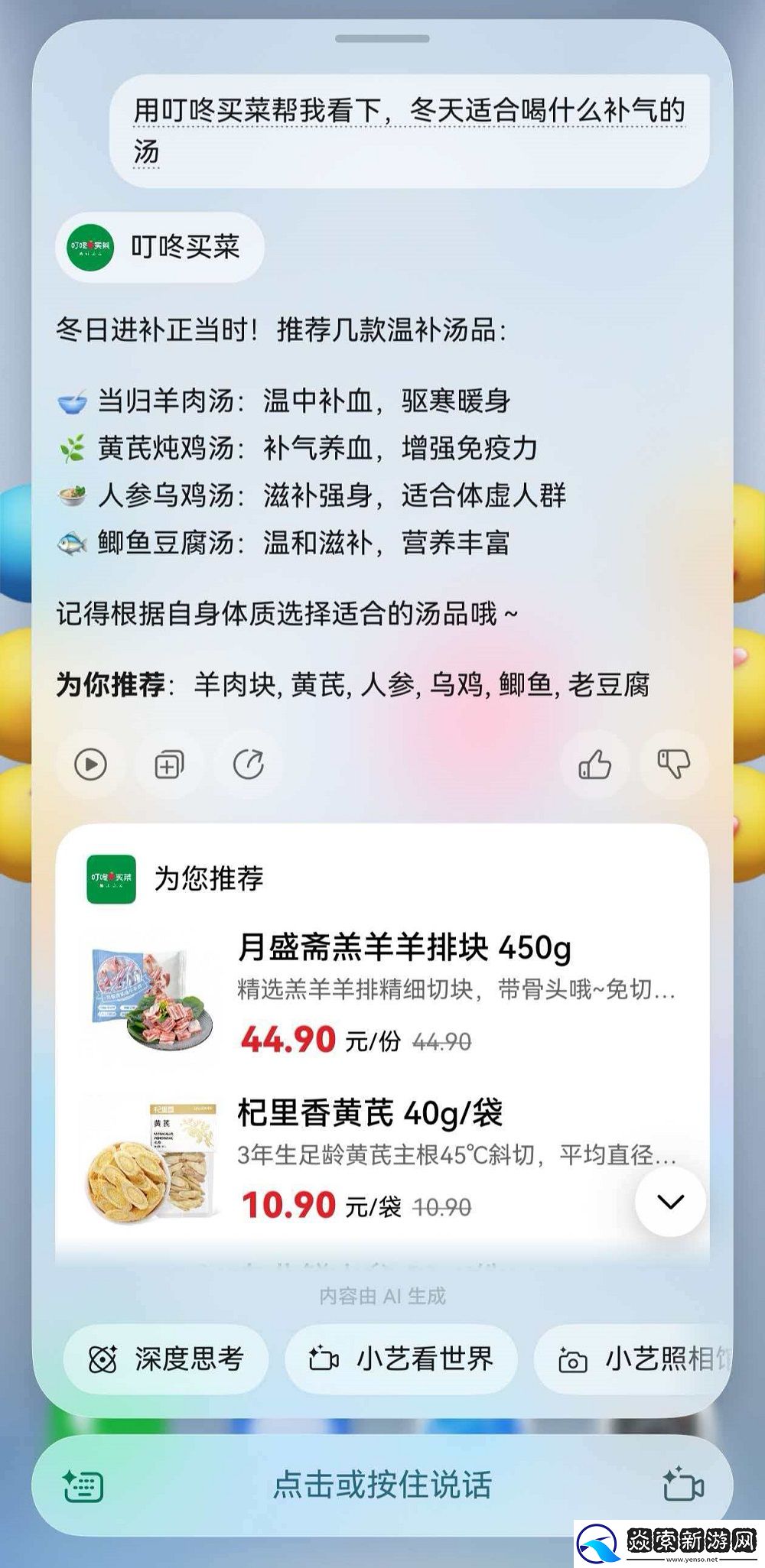Give the response a thumbs down
The height and width of the screenshot is (1568, 765).
[674, 762]
